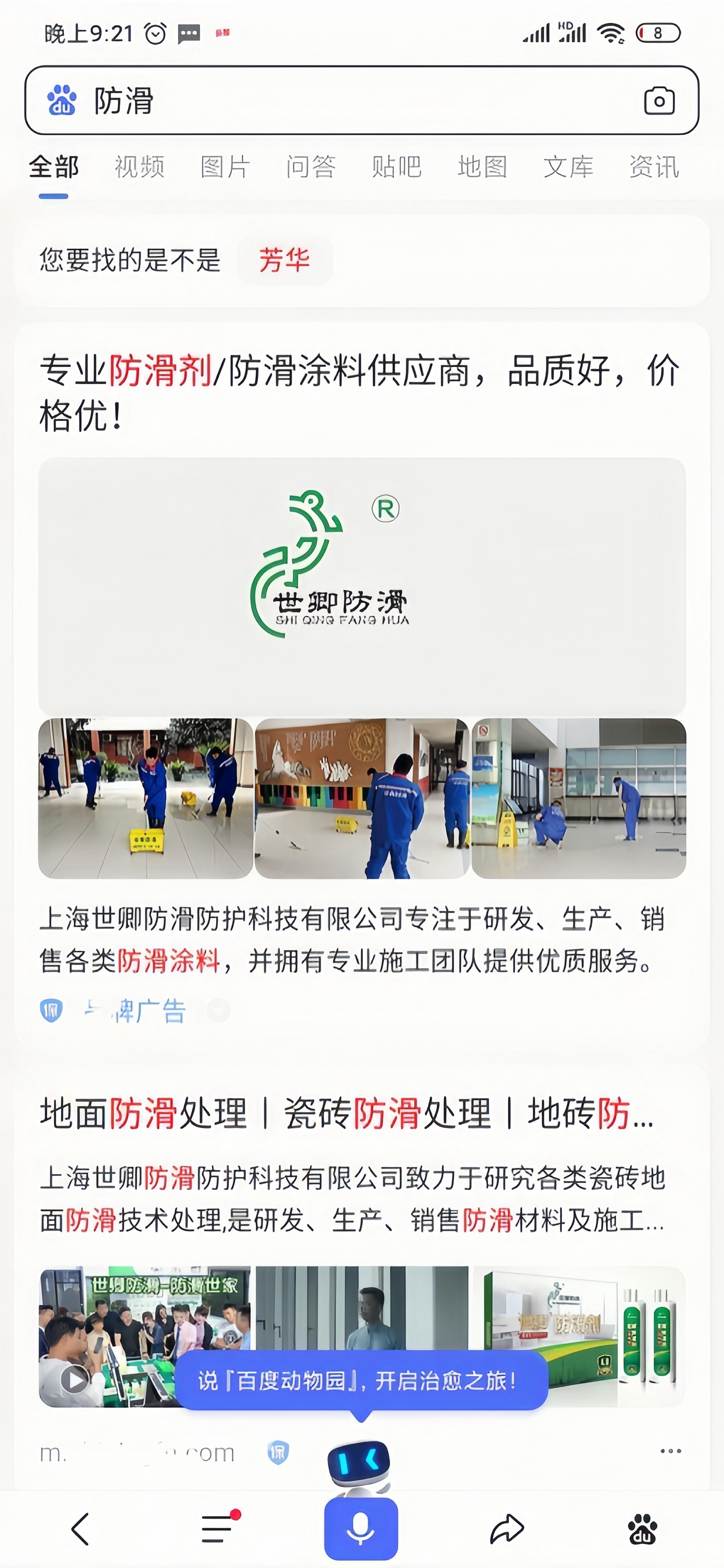
Task: Open the three-dot menu for the second result
Action: [670, 1451]
